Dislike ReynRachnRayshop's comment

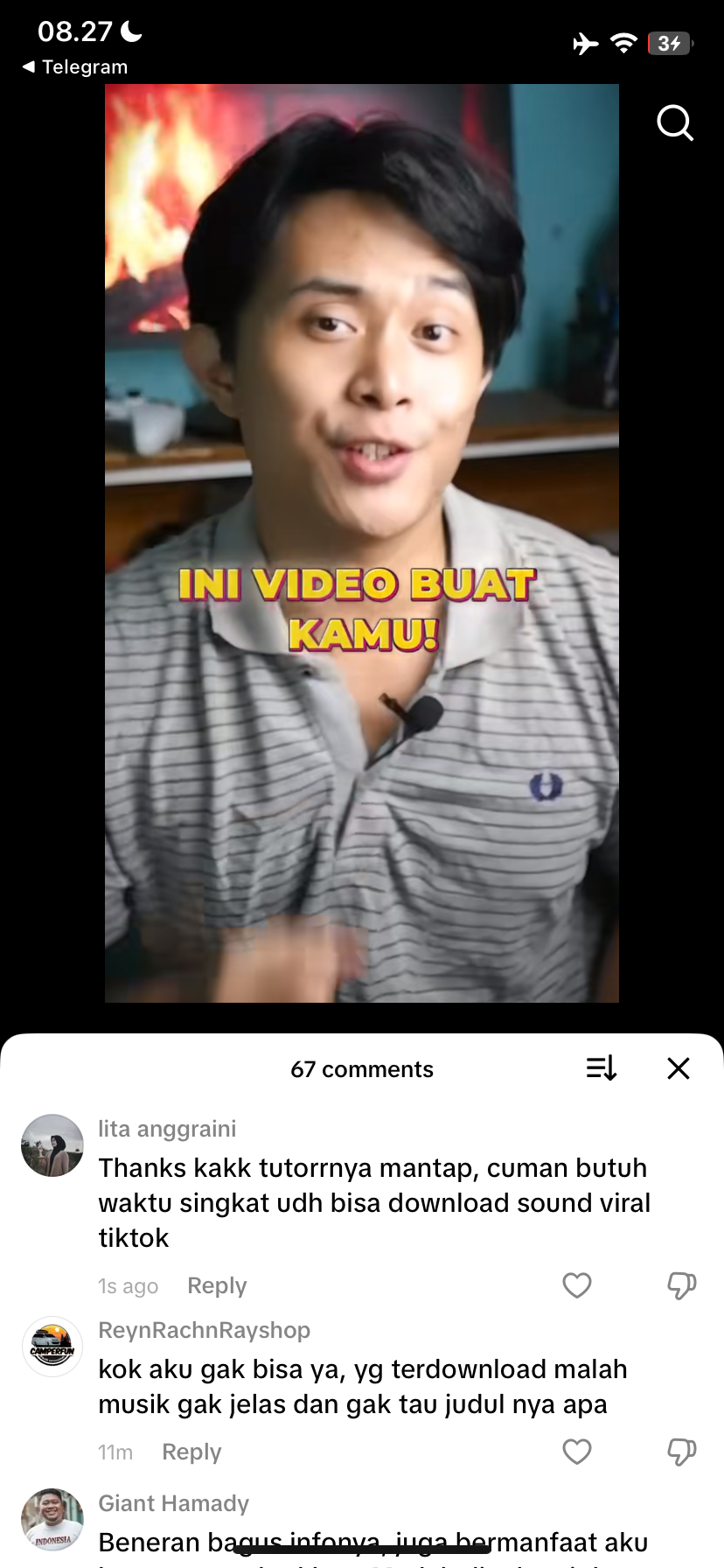[681, 1452]
